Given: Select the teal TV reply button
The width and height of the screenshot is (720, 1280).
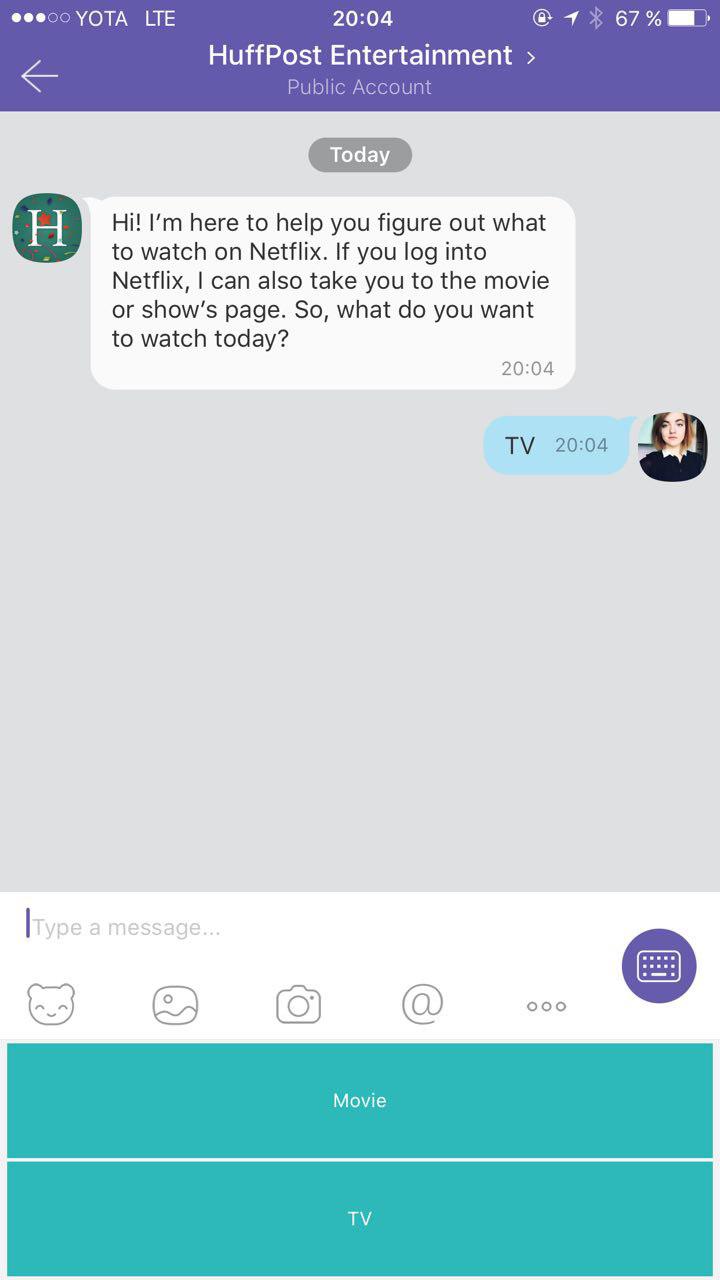Looking at the screenshot, I should pyautogui.click(x=360, y=1218).
